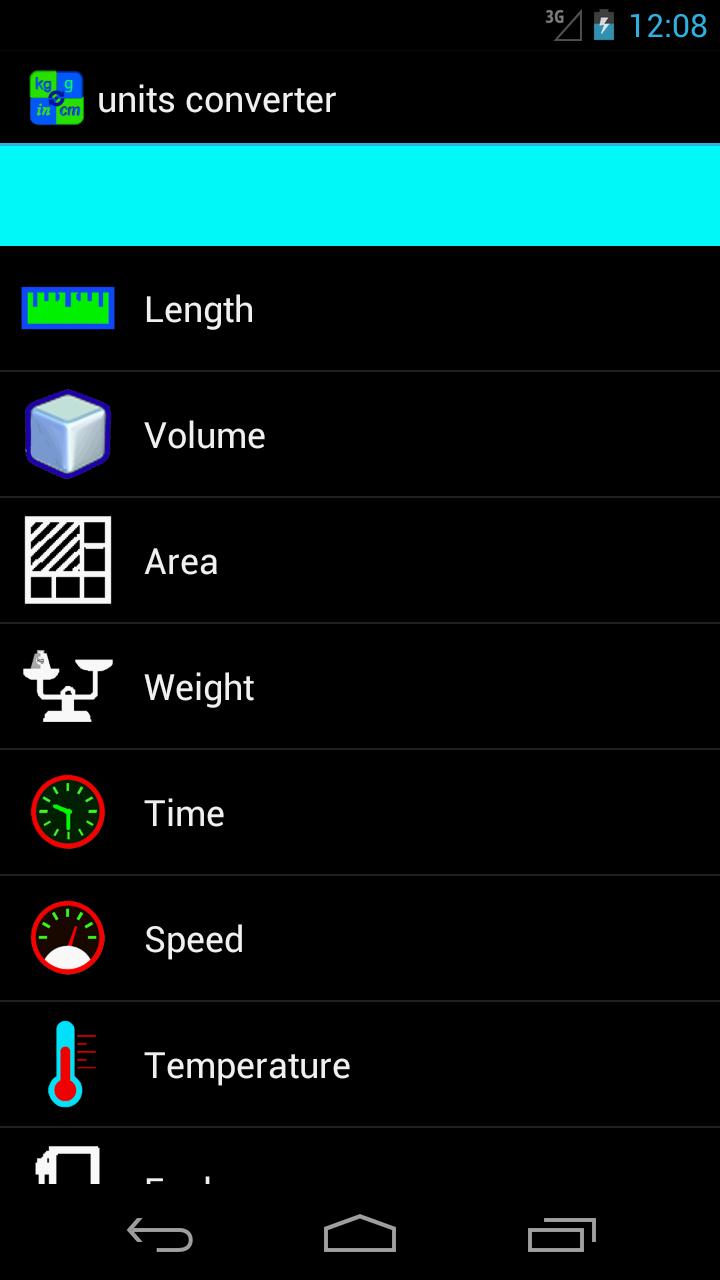Tap the Volume cube icon
The width and height of the screenshot is (720, 1280).
[67, 432]
